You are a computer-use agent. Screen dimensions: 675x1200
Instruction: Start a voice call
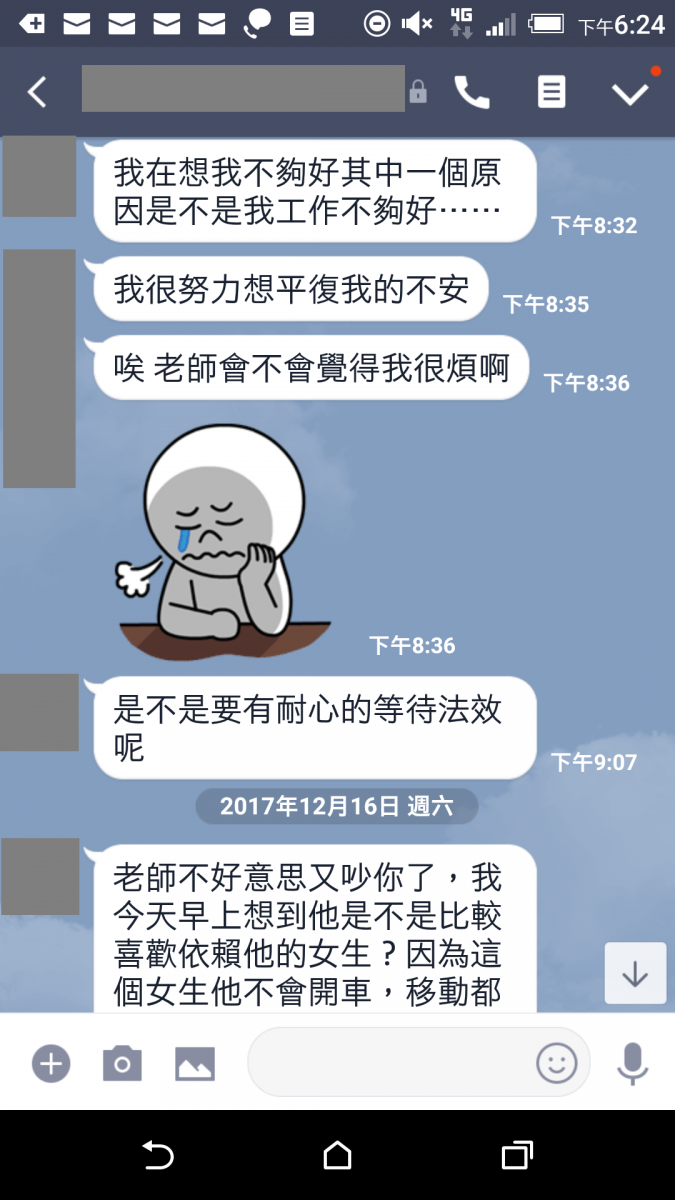[x=471, y=93]
